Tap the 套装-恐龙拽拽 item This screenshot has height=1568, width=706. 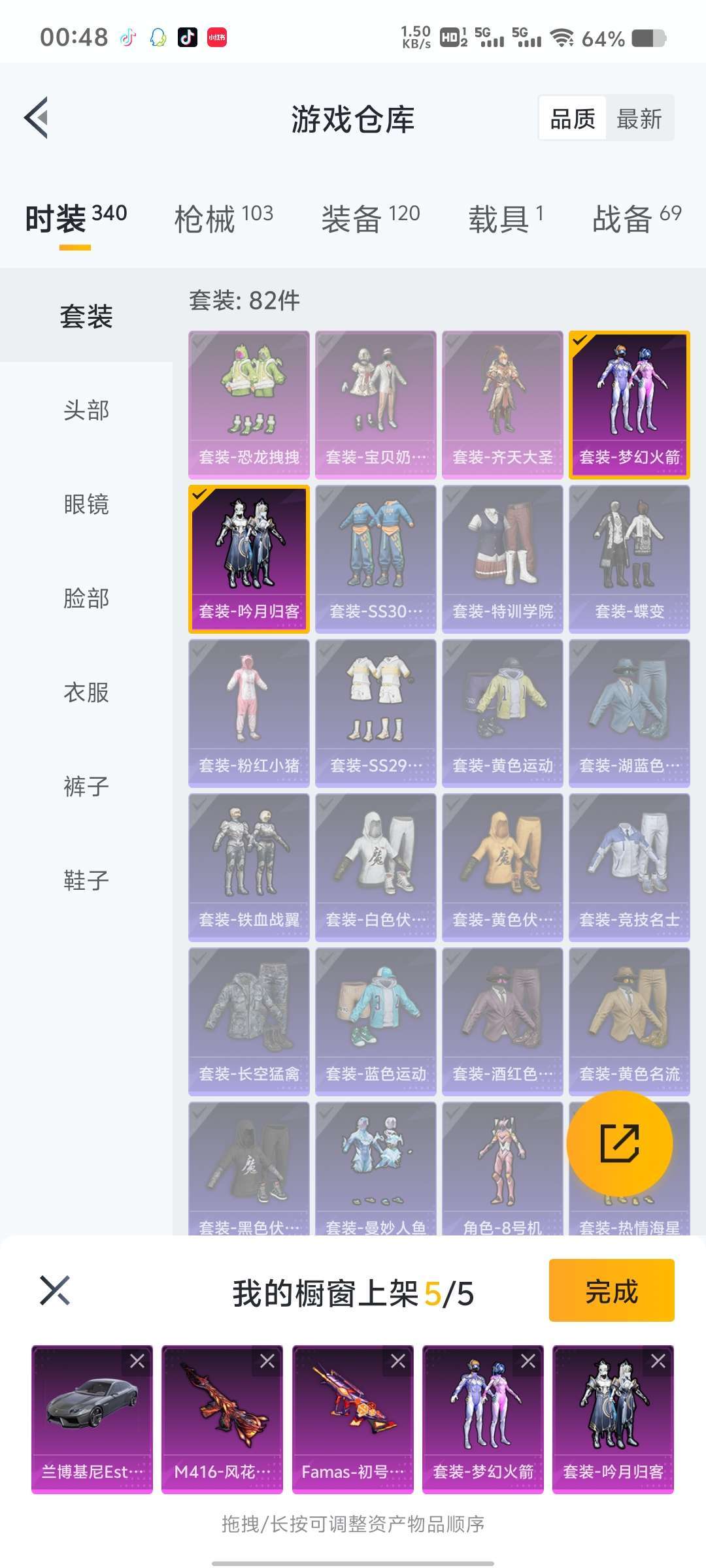click(249, 404)
